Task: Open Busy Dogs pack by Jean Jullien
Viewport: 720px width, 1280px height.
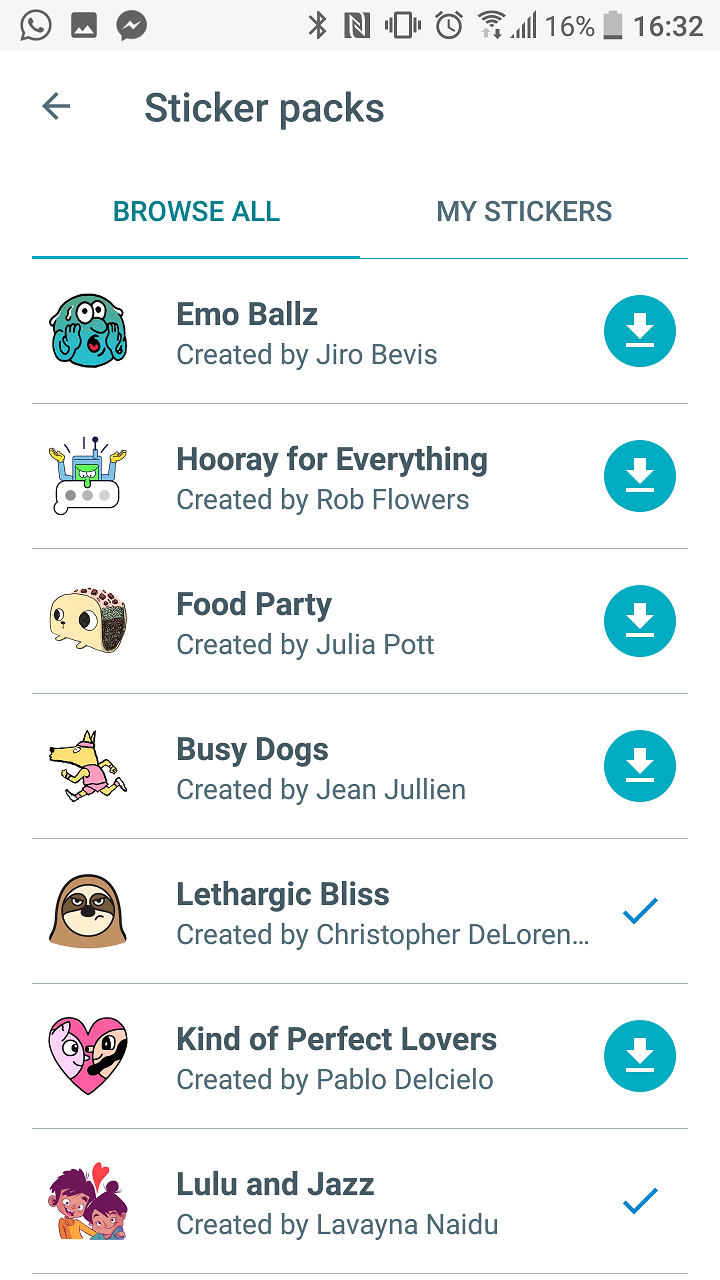Action: coord(320,768)
